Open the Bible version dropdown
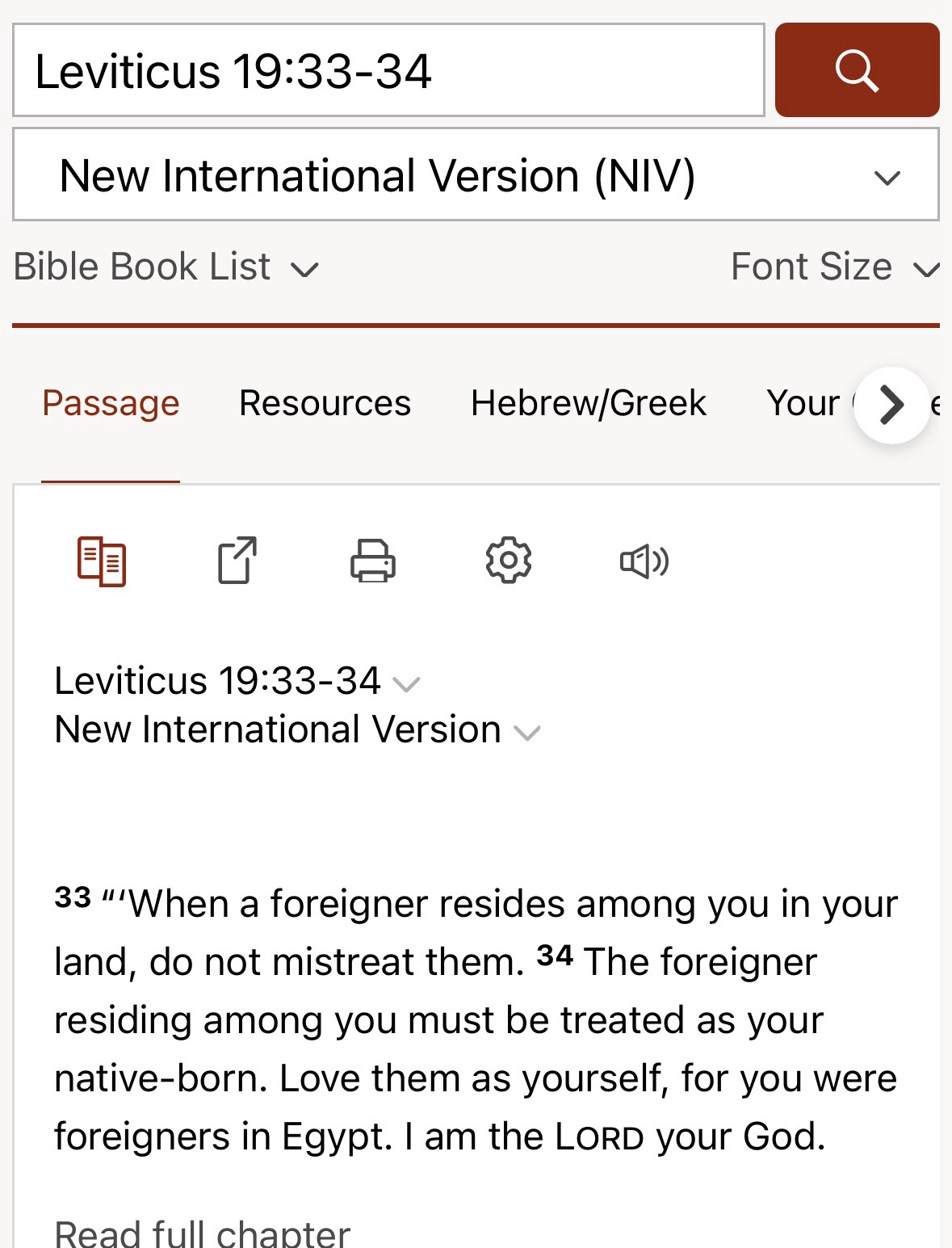The width and height of the screenshot is (952, 1248). click(475, 175)
